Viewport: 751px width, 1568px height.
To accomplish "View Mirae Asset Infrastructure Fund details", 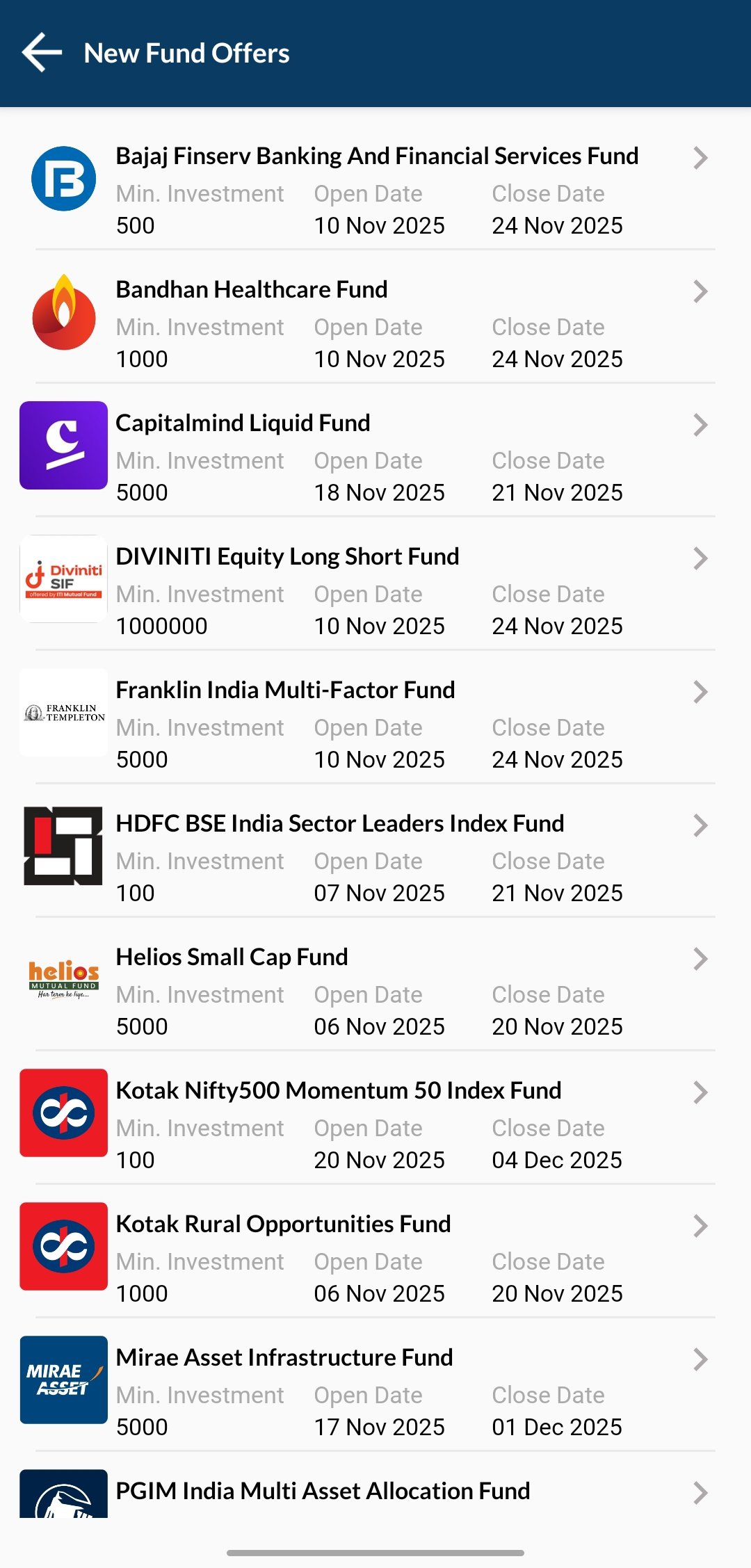I will pos(375,1385).
